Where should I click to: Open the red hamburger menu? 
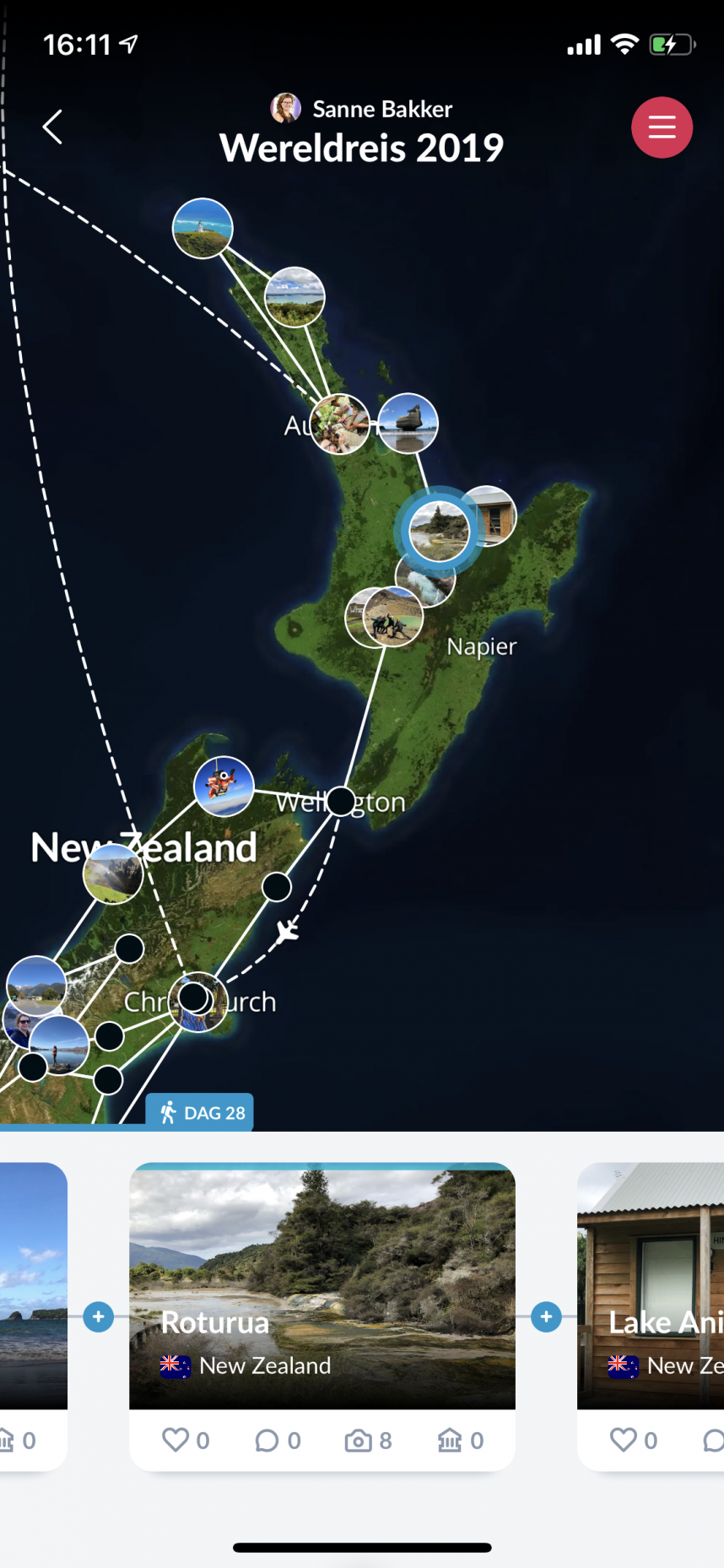pos(662,127)
